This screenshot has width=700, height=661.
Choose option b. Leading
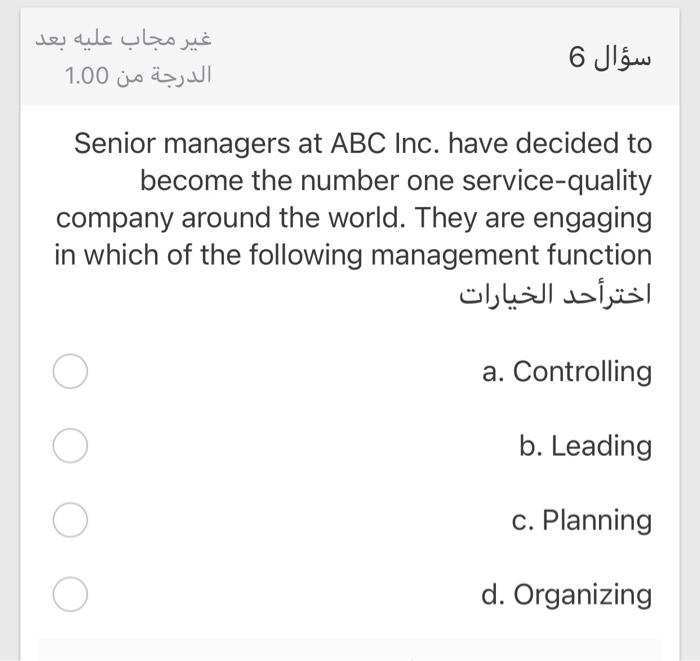[70, 446]
